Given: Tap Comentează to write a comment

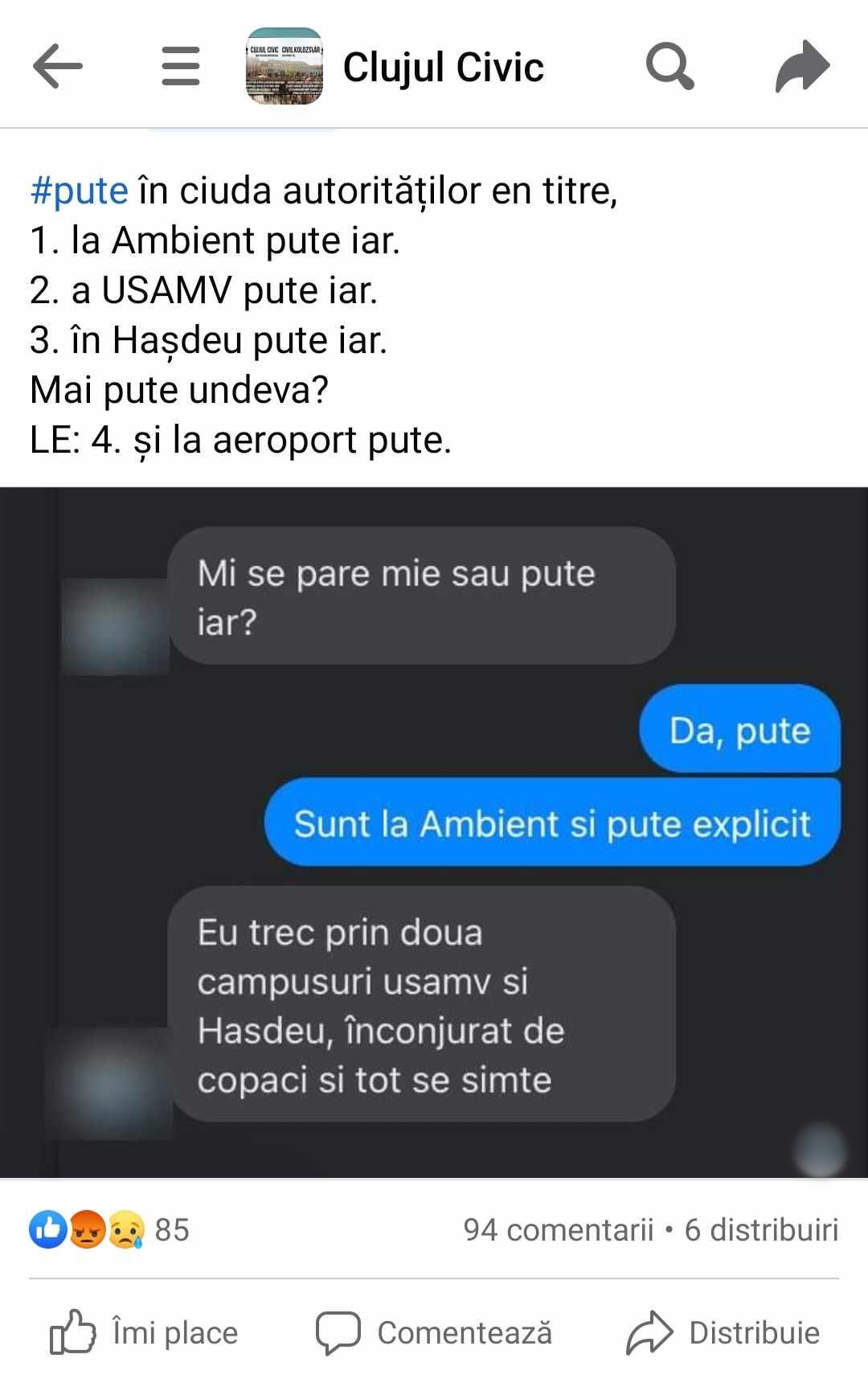Looking at the screenshot, I should click(434, 1332).
